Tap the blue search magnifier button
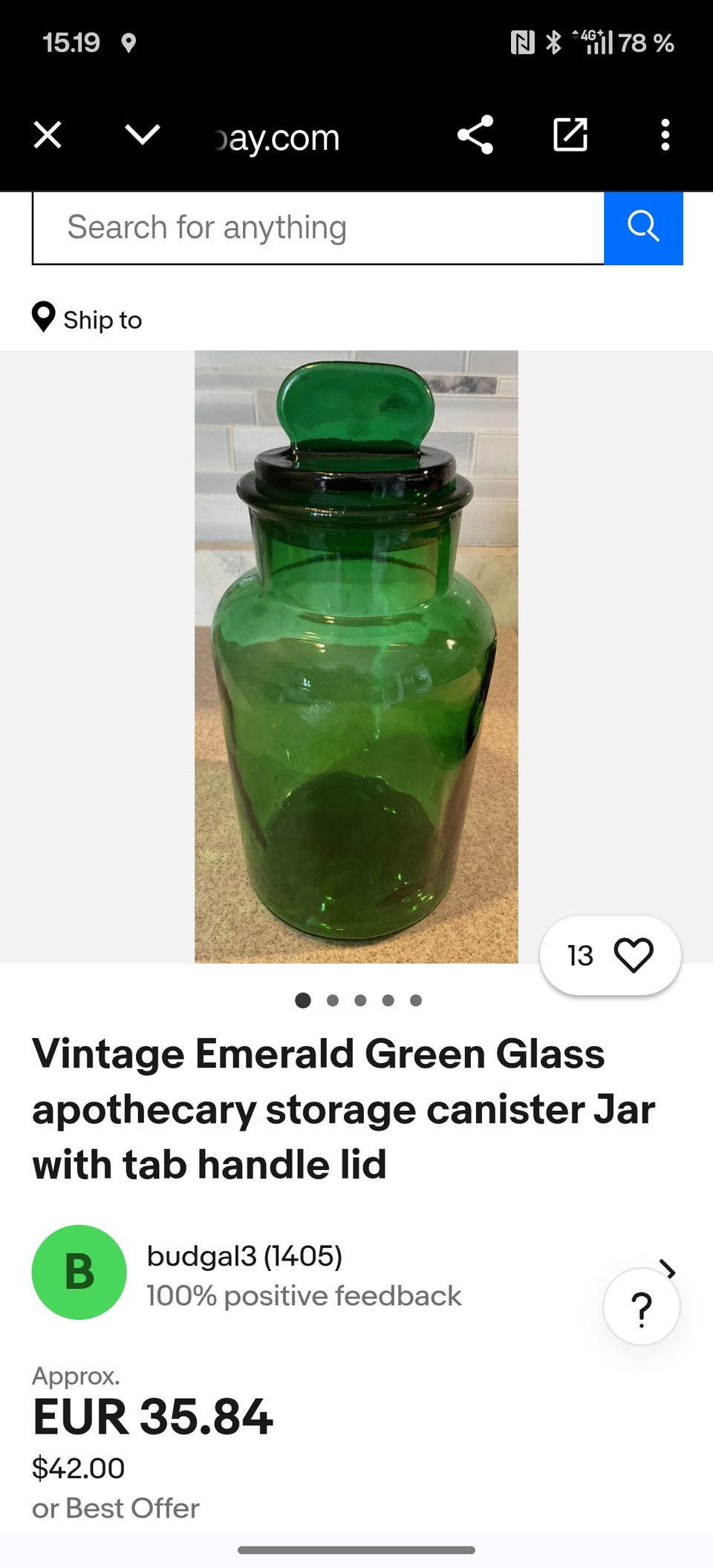 pos(643,228)
